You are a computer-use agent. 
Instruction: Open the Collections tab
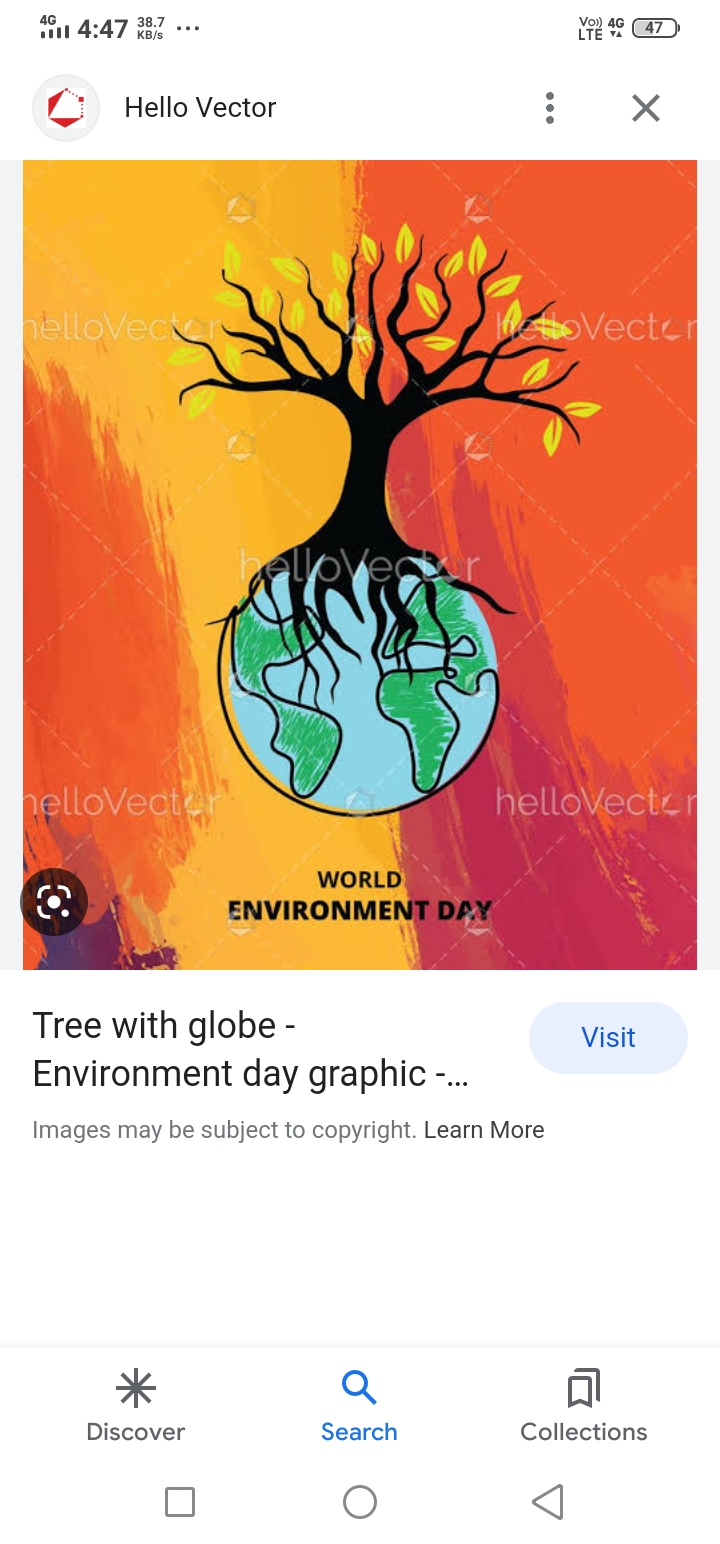tap(584, 1407)
